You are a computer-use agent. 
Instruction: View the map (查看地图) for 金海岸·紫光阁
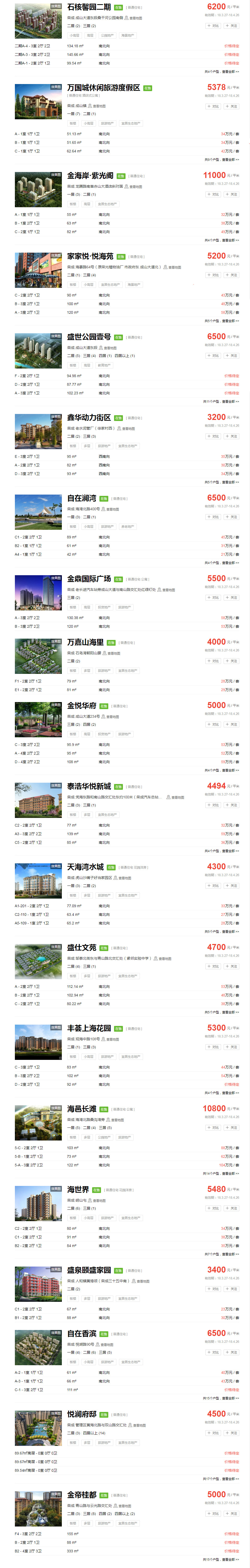[x=137, y=187]
